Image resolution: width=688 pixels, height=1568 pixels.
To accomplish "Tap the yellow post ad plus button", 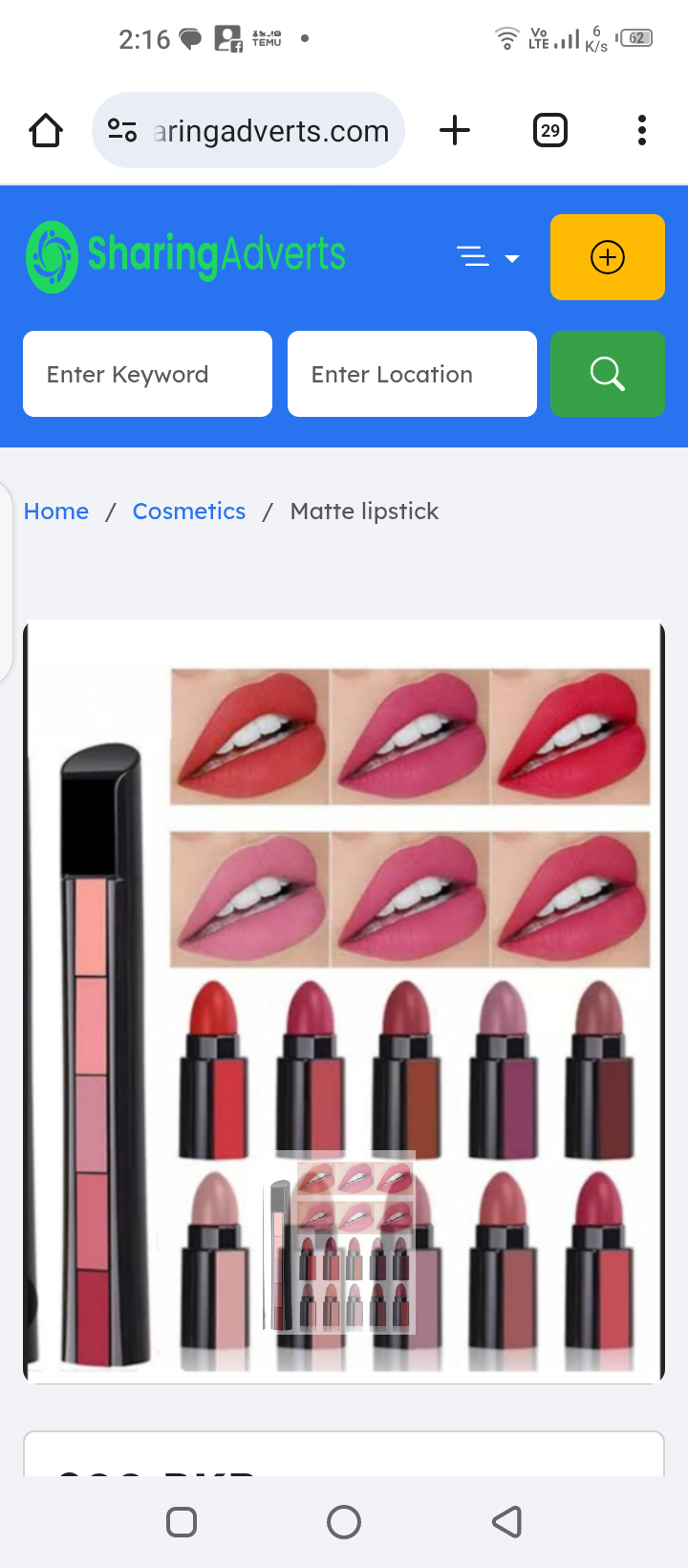I will point(607,257).
